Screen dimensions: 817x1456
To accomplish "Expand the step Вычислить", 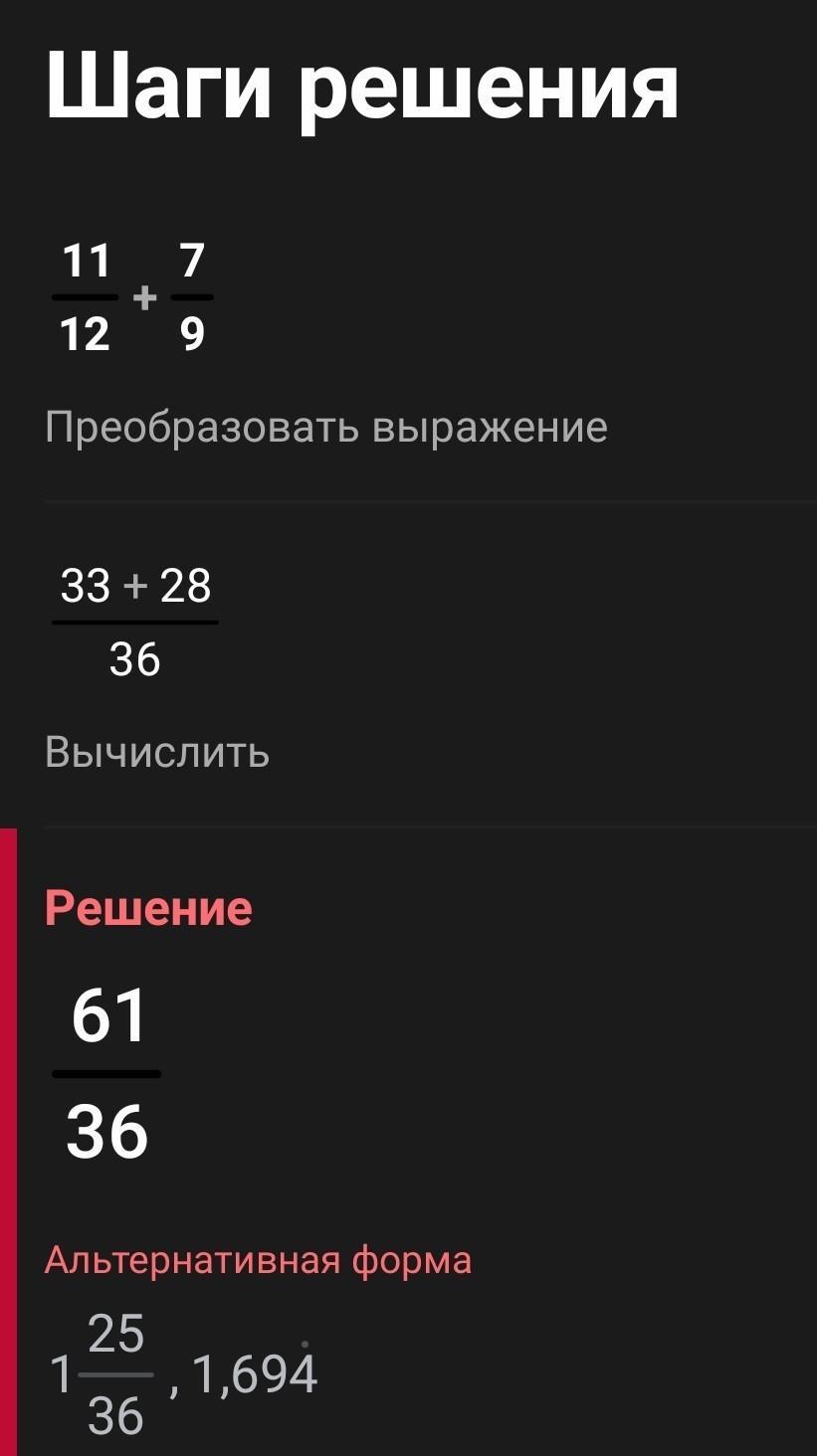I will 157,753.
